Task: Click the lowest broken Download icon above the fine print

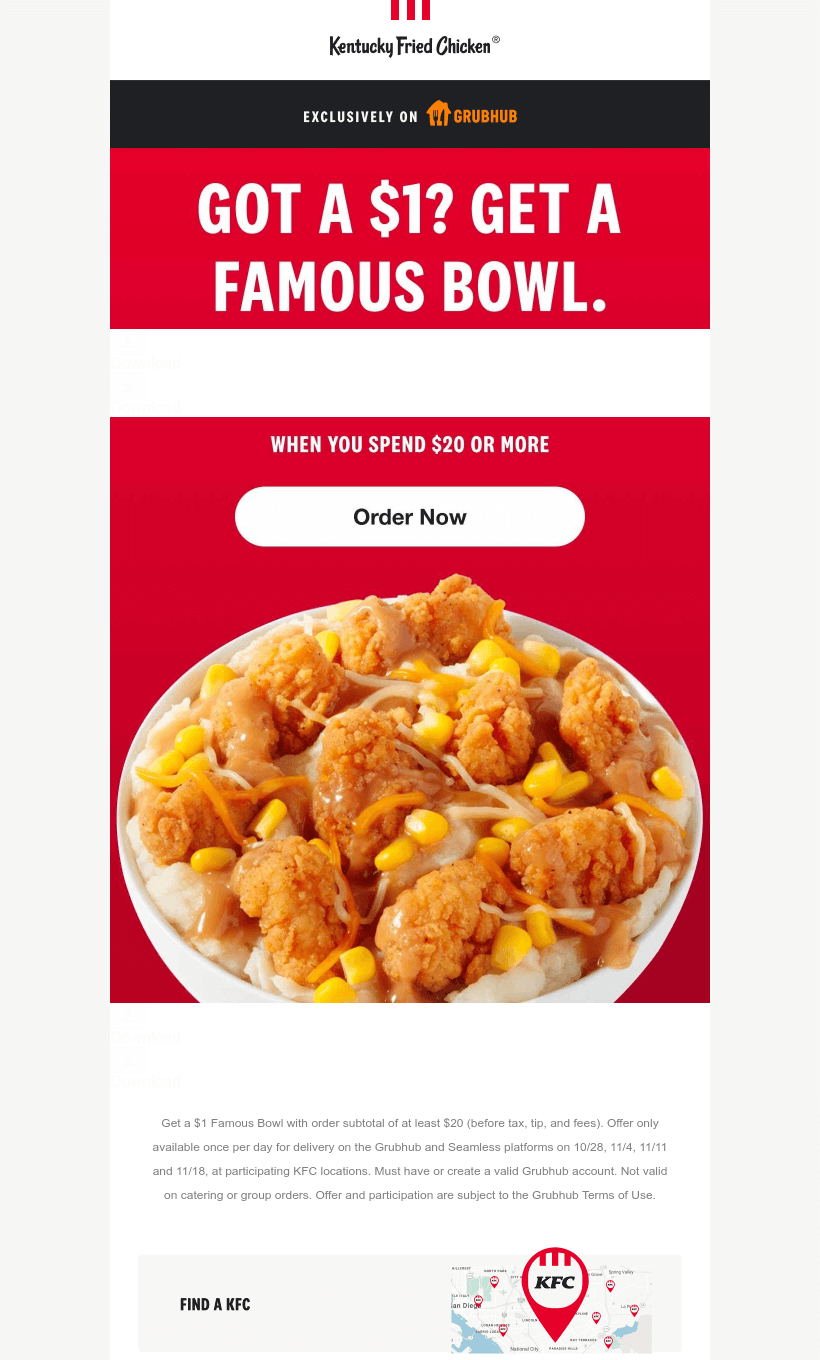Action: point(129,1058)
